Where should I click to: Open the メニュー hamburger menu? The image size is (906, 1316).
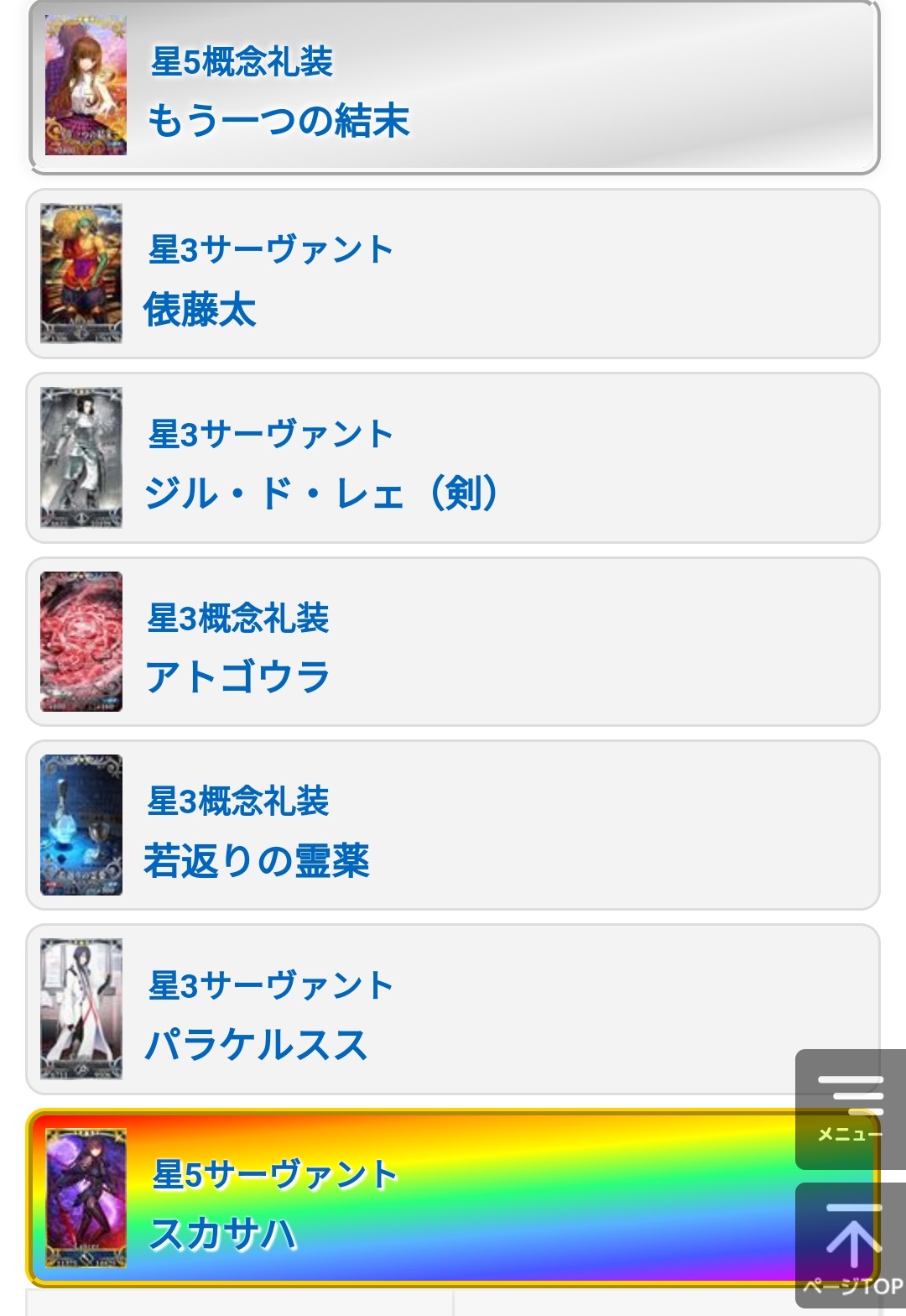(850, 1108)
